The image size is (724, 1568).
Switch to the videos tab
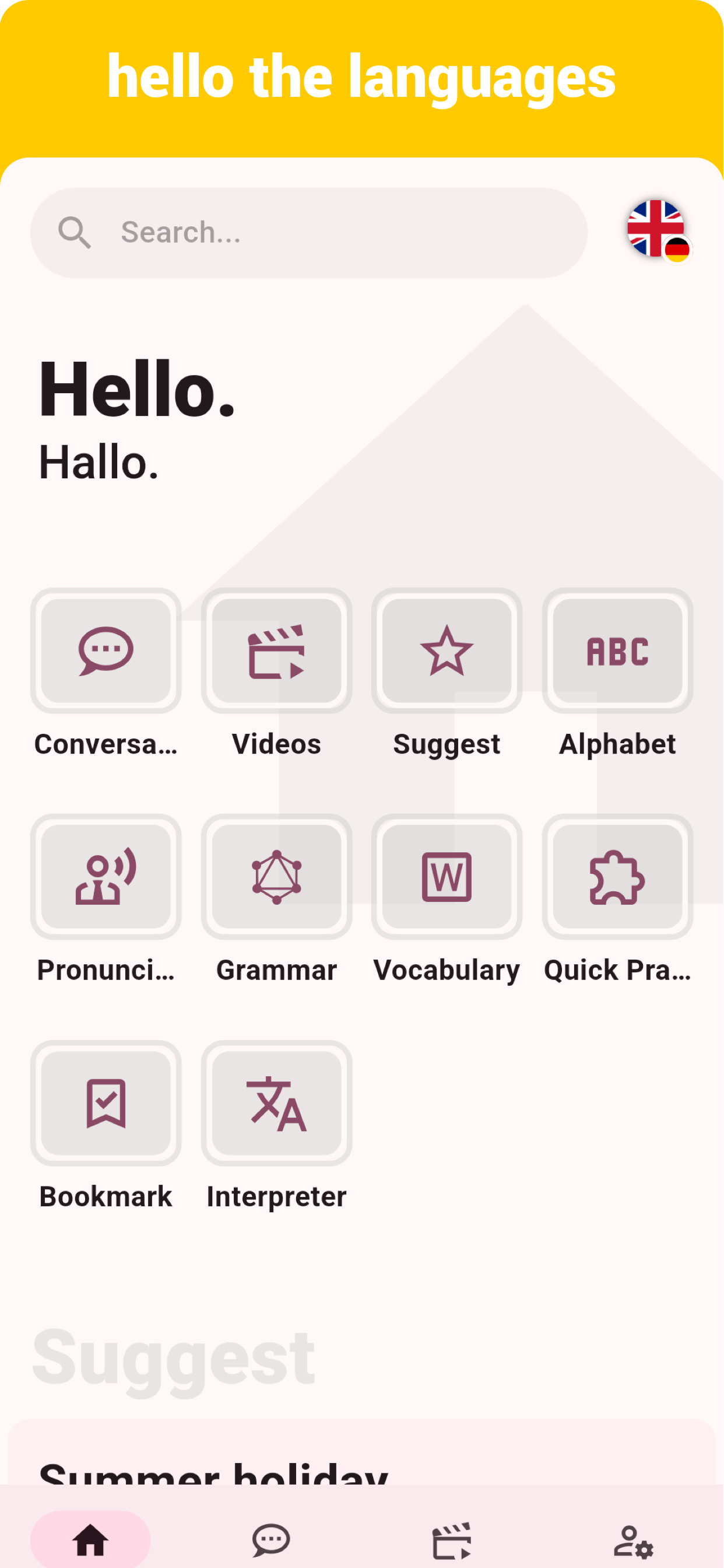pyautogui.click(x=452, y=1541)
